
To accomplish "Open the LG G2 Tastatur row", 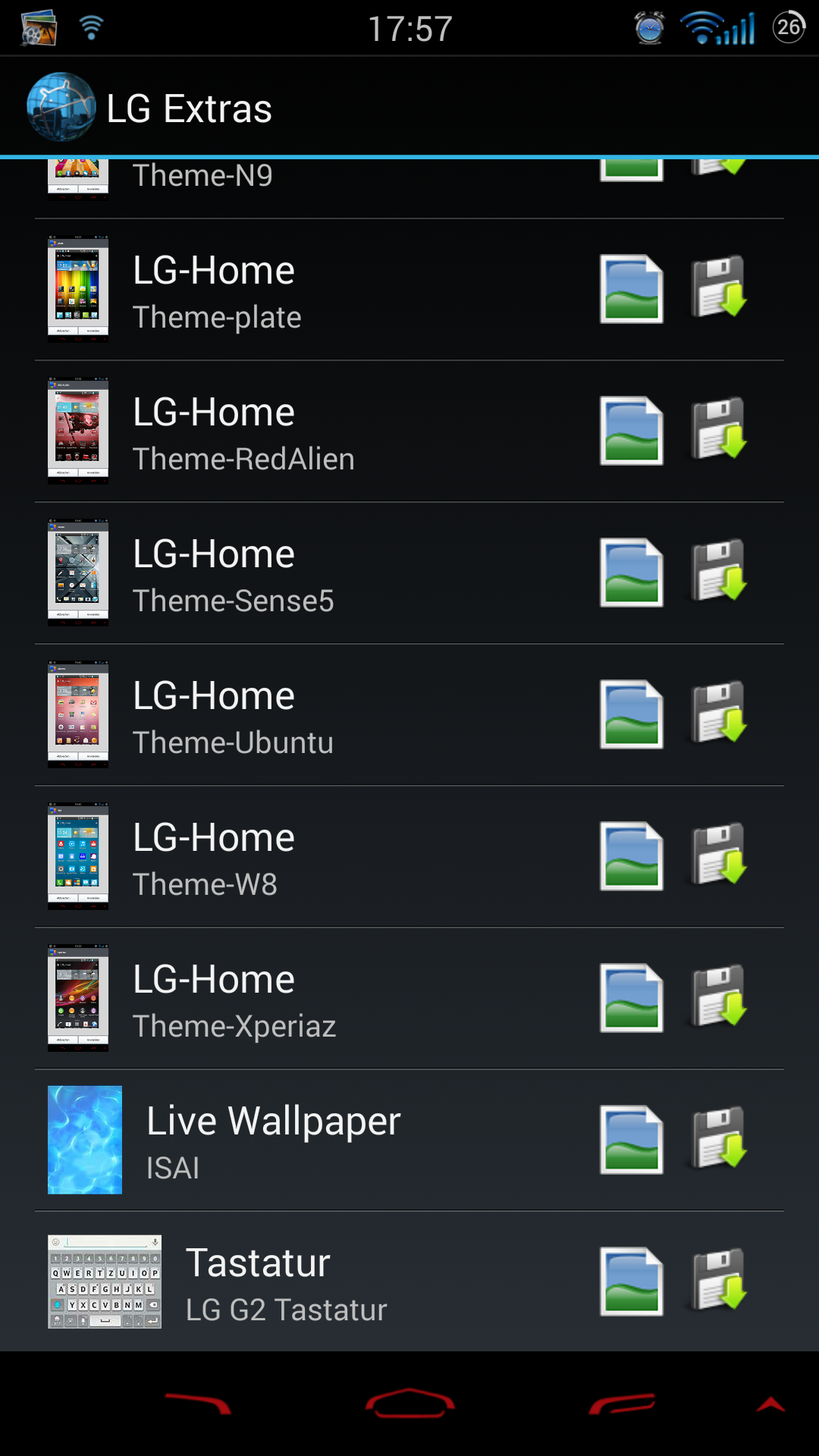I will click(409, 1282).
